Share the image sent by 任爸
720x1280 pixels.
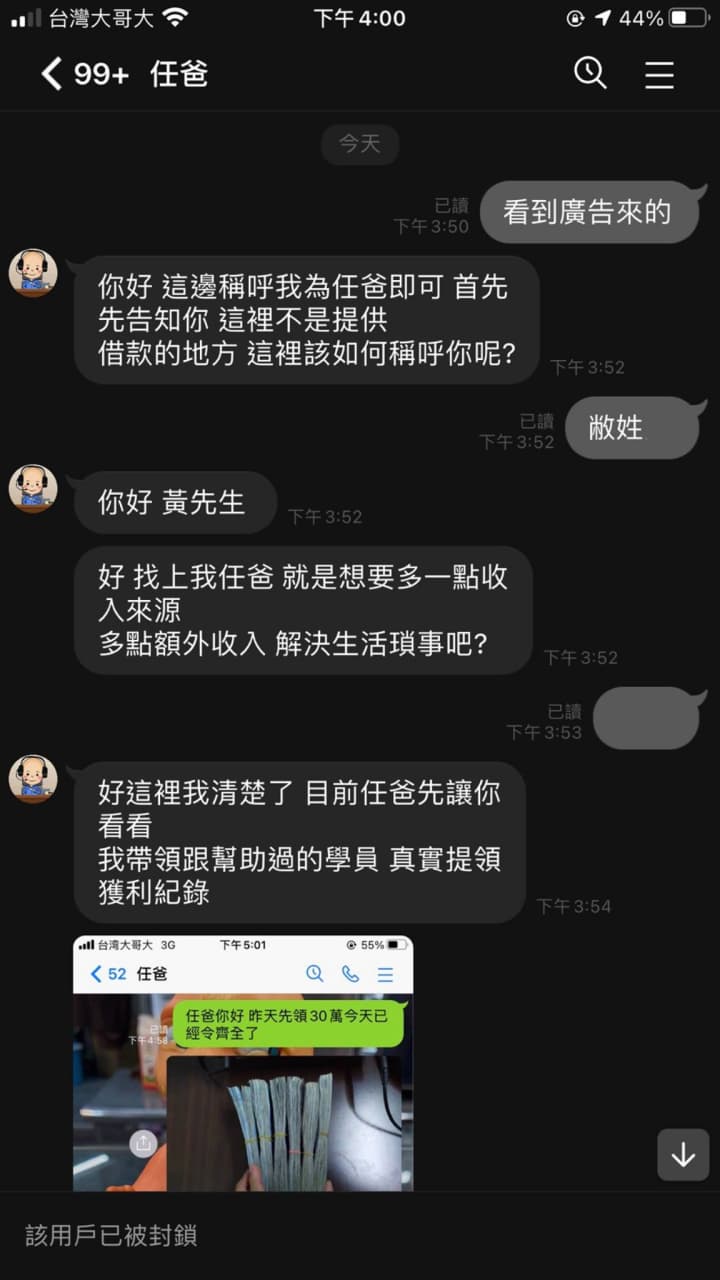143,1143
